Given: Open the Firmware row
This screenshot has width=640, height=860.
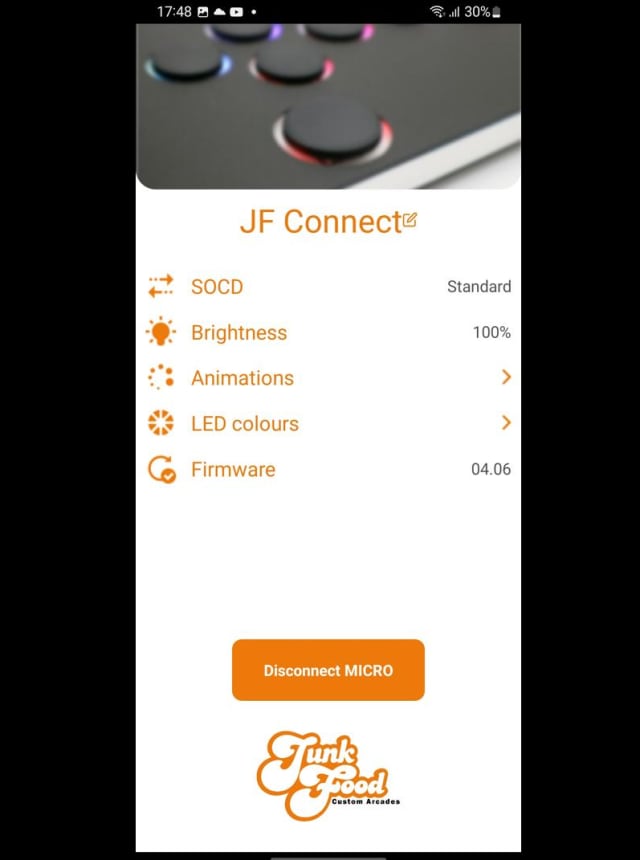Looking at the screenshot, I should click(x=328, y=470).
